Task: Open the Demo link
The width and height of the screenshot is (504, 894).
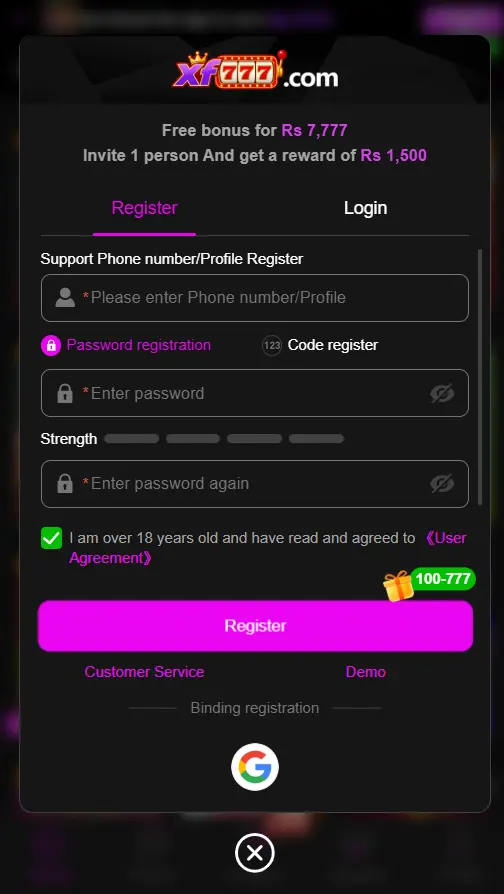Action: pos(365,672)
